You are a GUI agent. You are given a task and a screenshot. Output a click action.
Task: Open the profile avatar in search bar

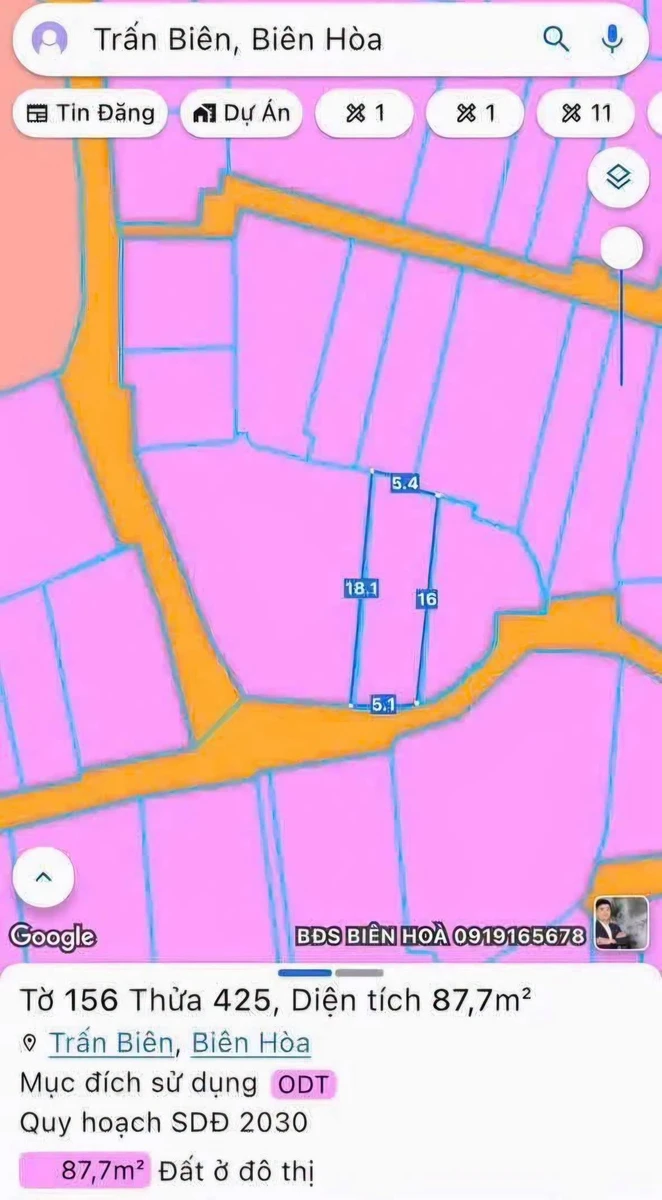tap(50, 39)
